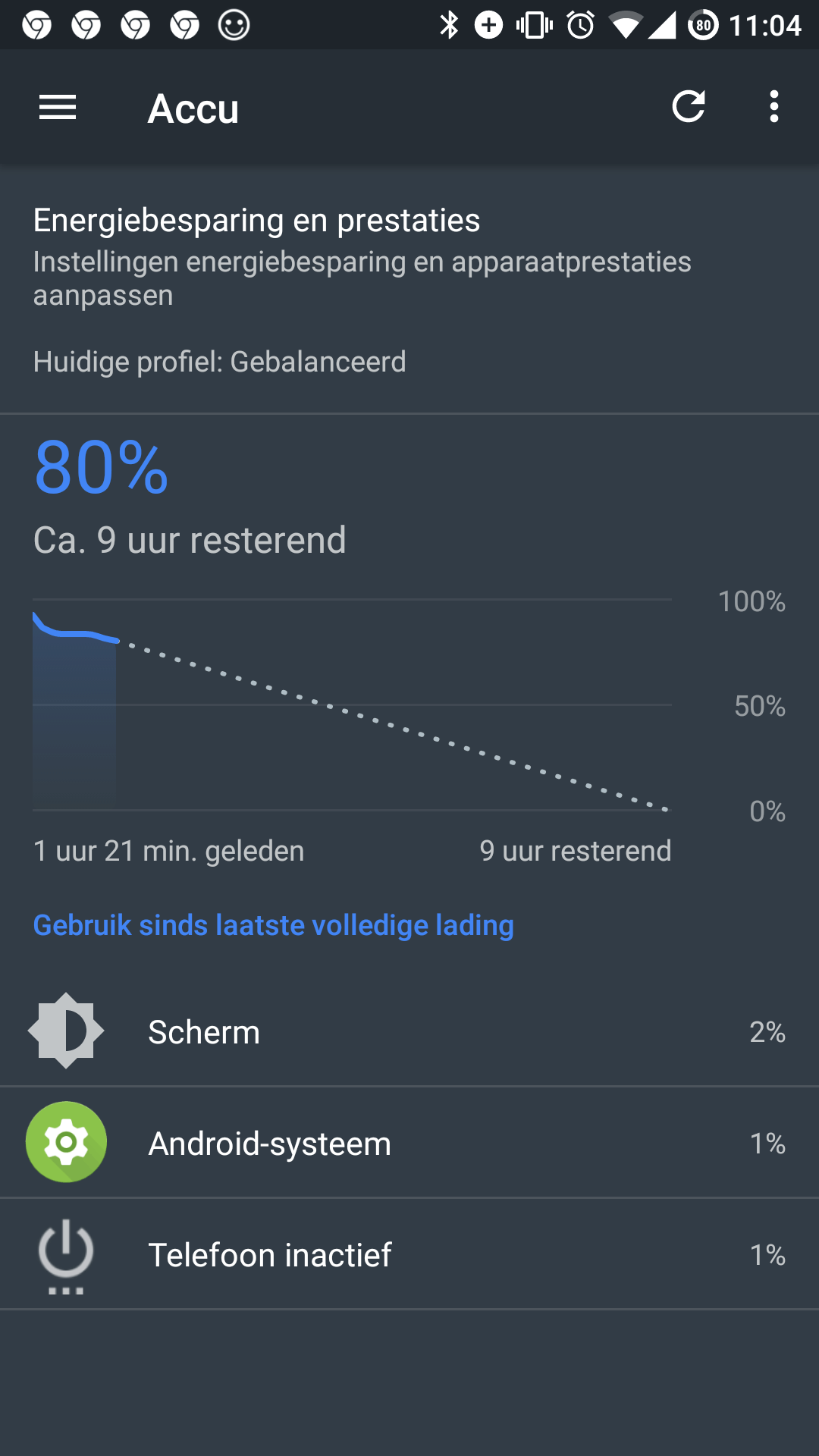This screenshot has height=1456, width=819.
Task: Refresh the battery statistics
Action: tap(689, 107)
